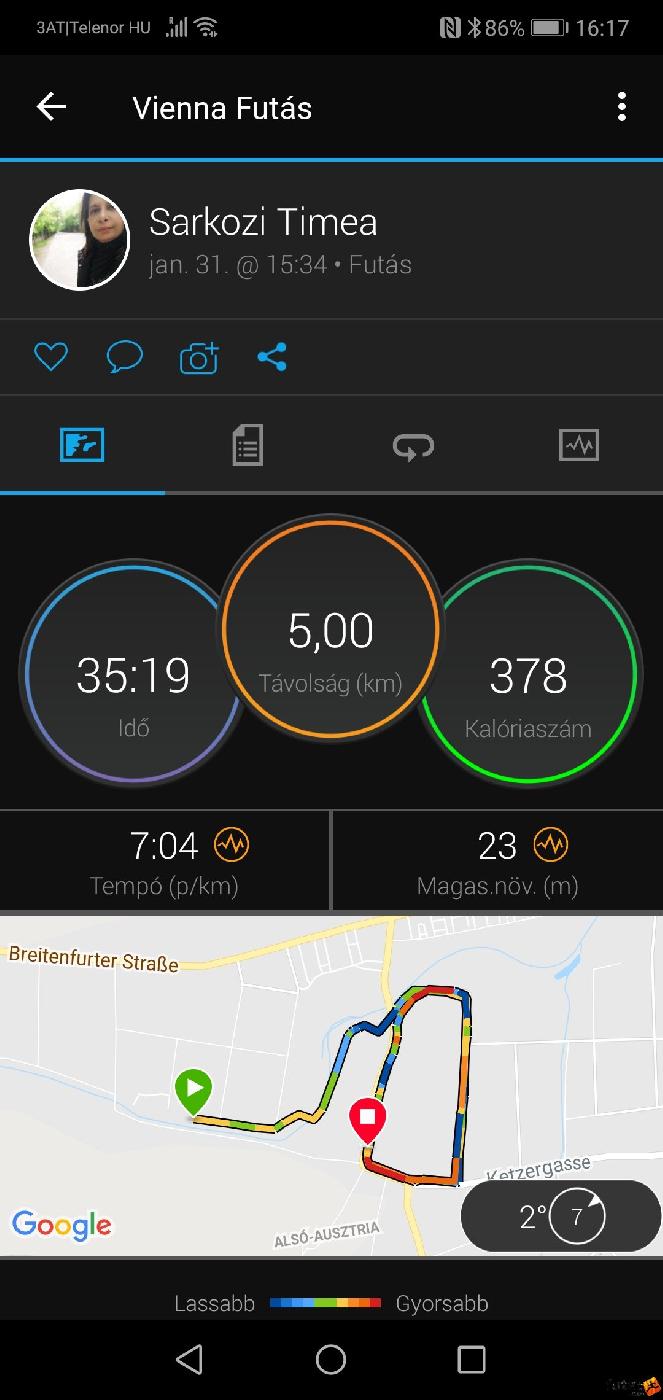The height and width of the screenshot is (1400, 663).
Task: Tap the weather badge showing 2°
Action: tap(561, 1216)
